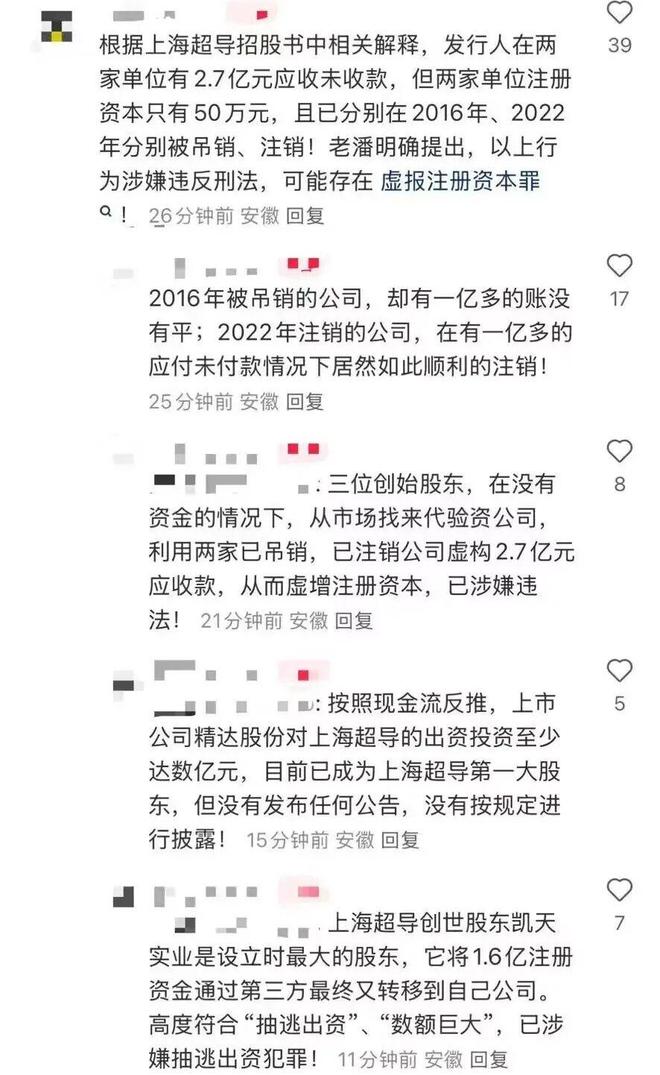This screenshot has height=1075, width=660.
Task: Reply to the comment posted 26分钟前
Action: point(305,216)
